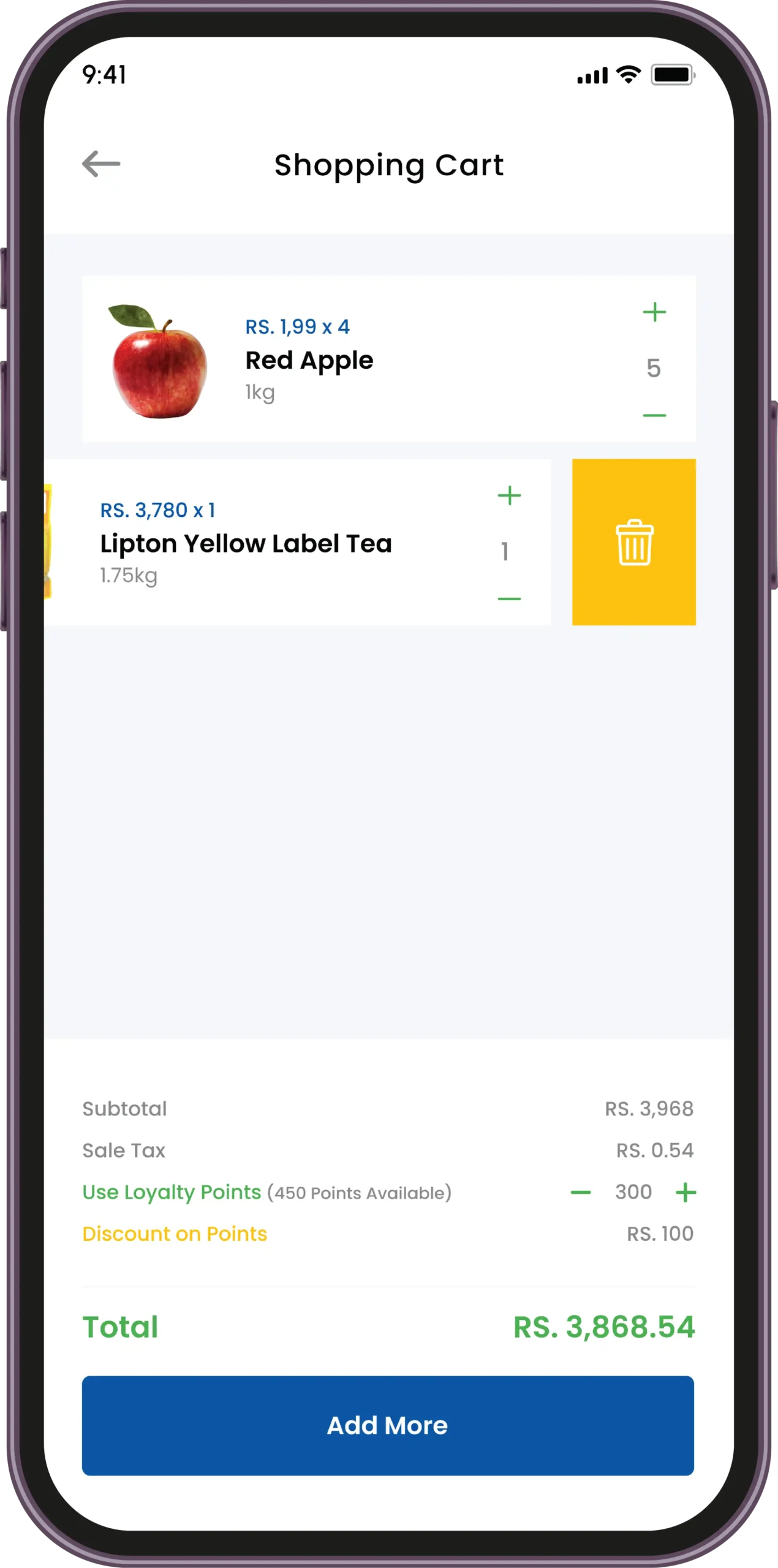Increase Red Apple quantity
The height and width of the screenshot is (1568, 778).
click(x=654, y=312)
